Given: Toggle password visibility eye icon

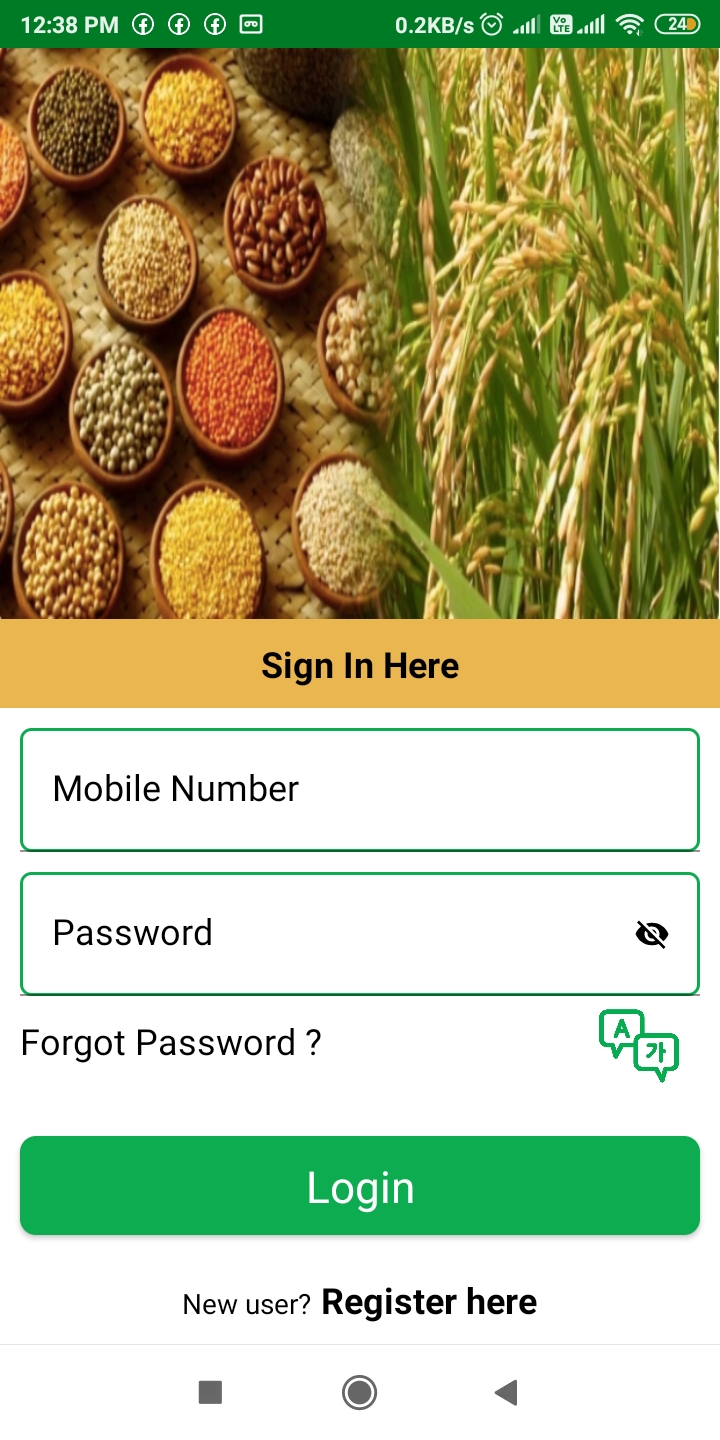Looking at the screenshot, I should 651,934.
